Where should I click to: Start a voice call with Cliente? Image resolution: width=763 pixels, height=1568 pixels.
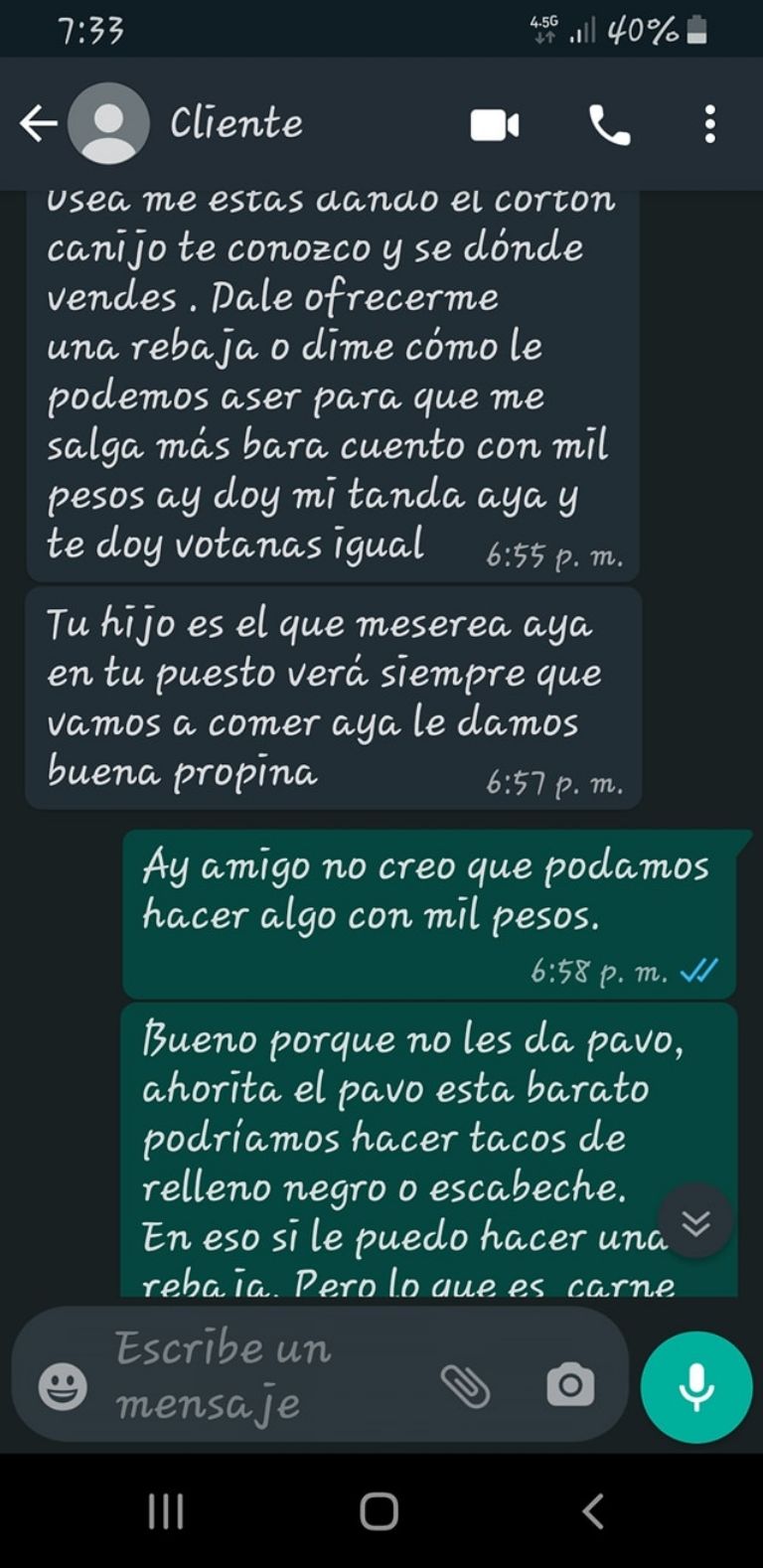[609, 125]
